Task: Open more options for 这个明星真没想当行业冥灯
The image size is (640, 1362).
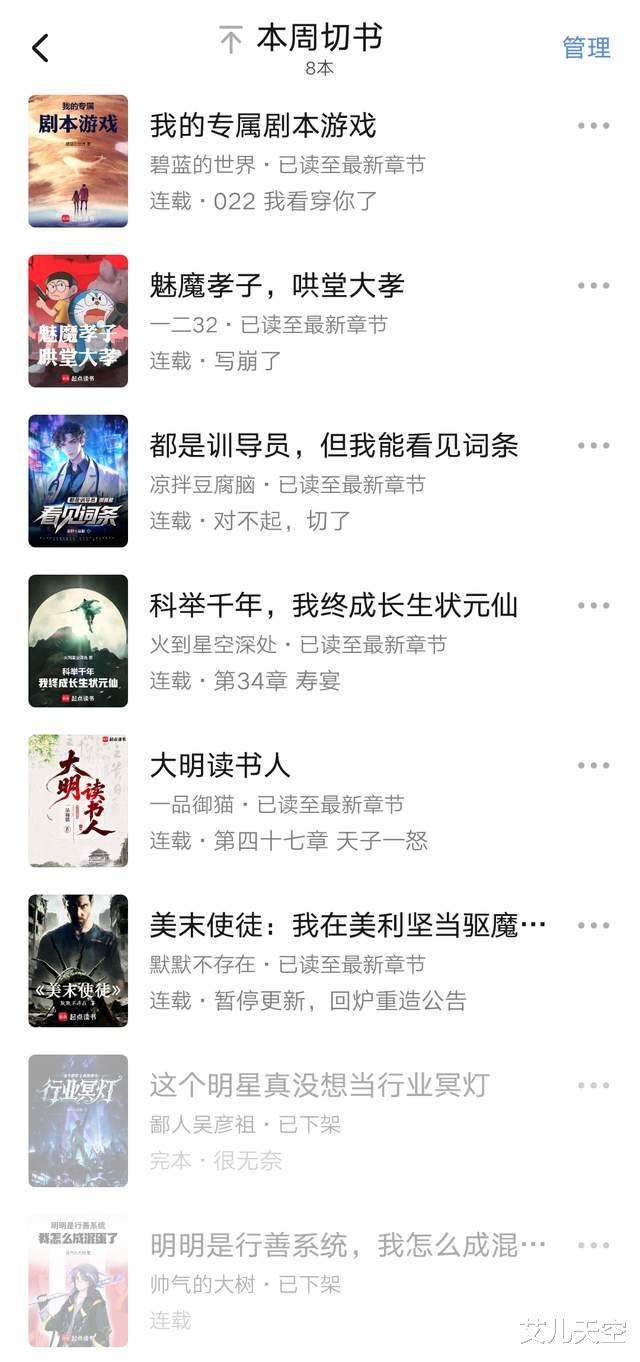Action: [593, 1086]
